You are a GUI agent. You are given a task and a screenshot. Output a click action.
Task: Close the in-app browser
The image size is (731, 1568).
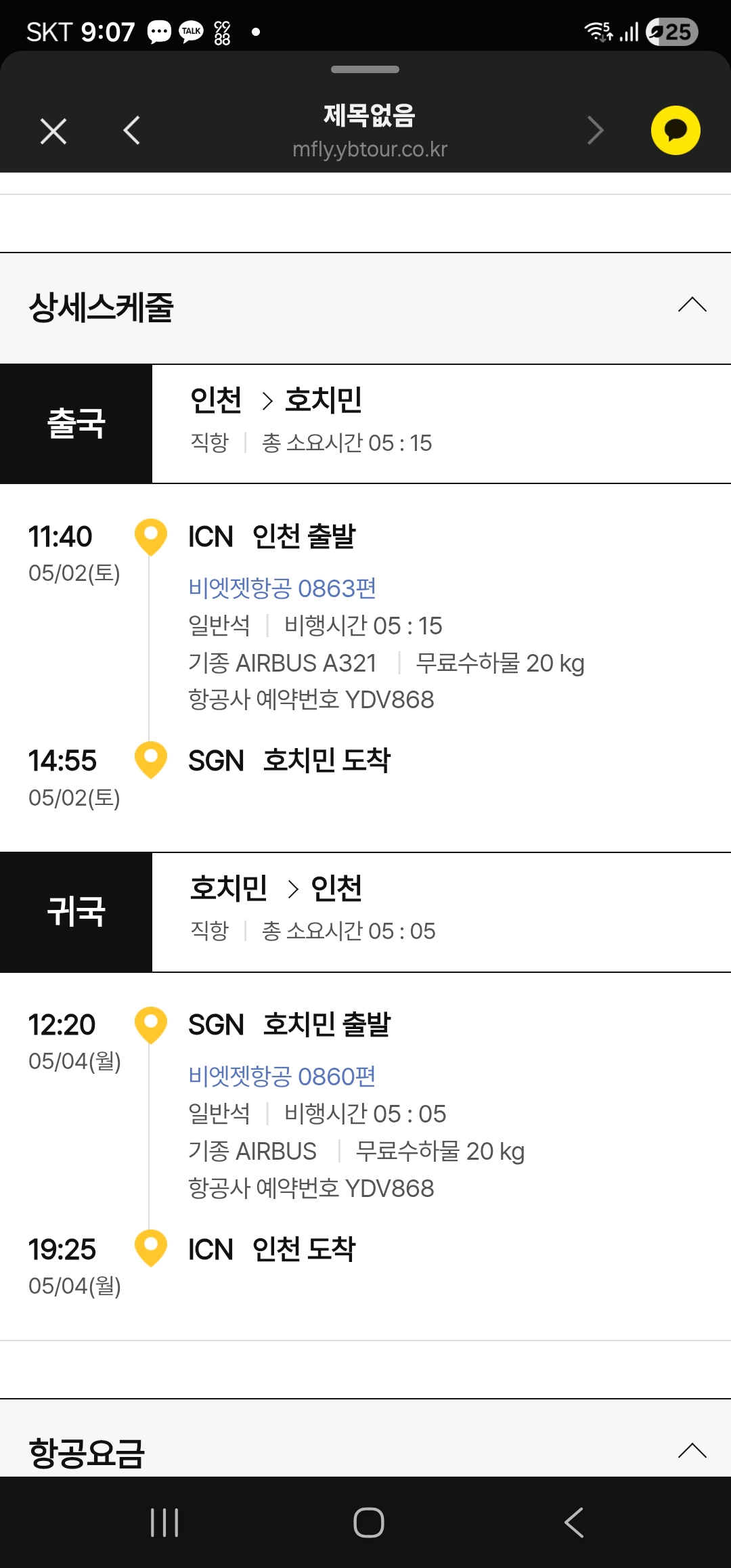point(53,131)
